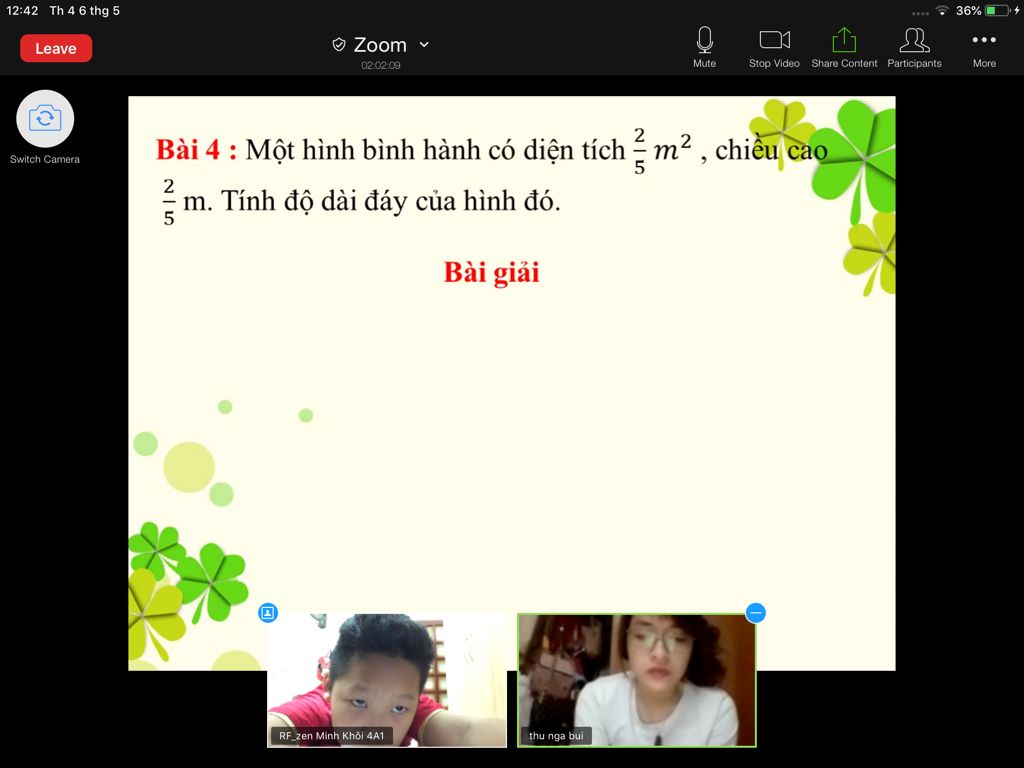The height and width of the screenshot is (768, 1024).
Task: Leave the Zoom meeting
Action: coord(56,48)
